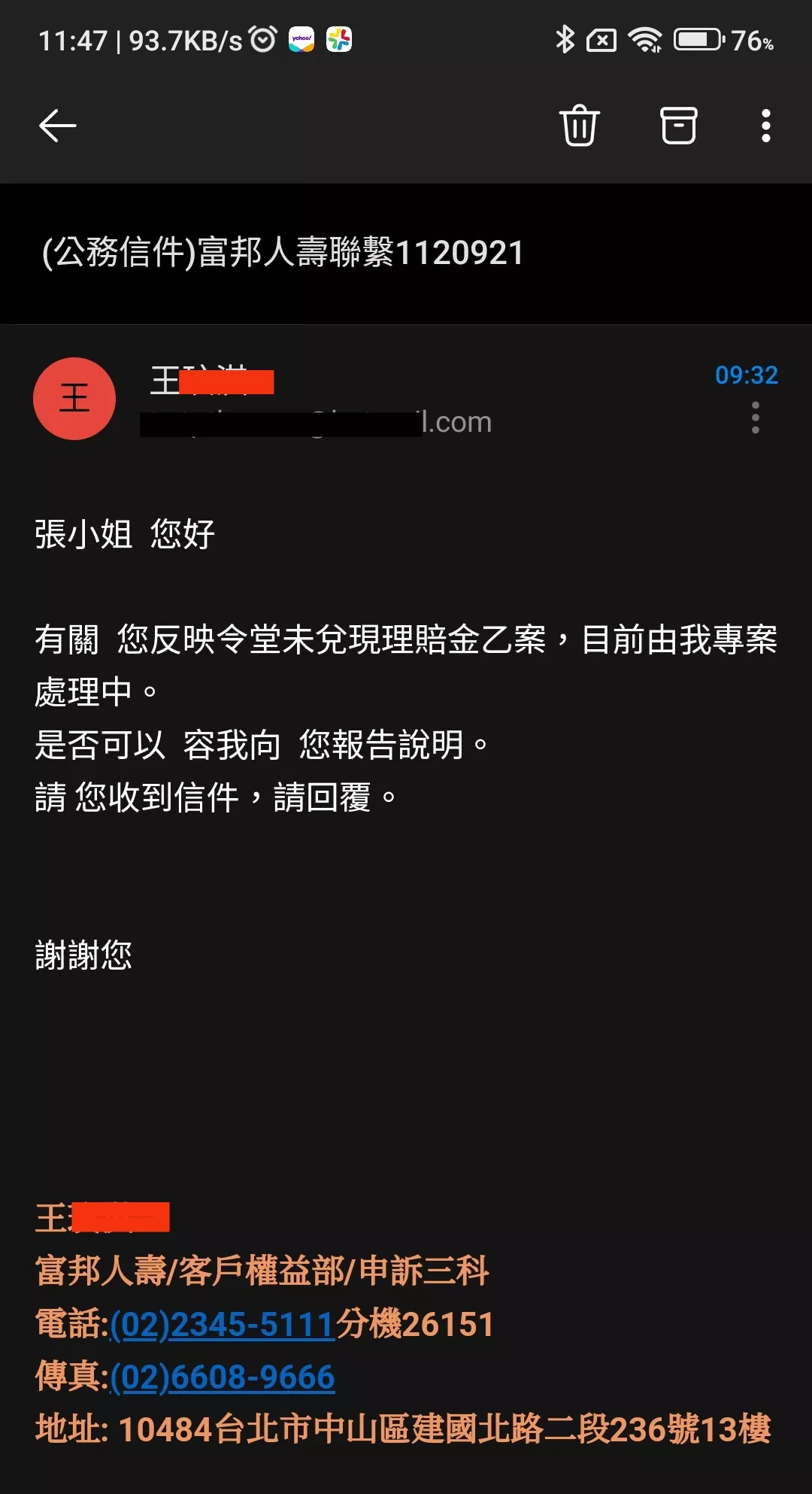
Task: Archive this email
Action: pyautogui.click(x=678, y=126)
